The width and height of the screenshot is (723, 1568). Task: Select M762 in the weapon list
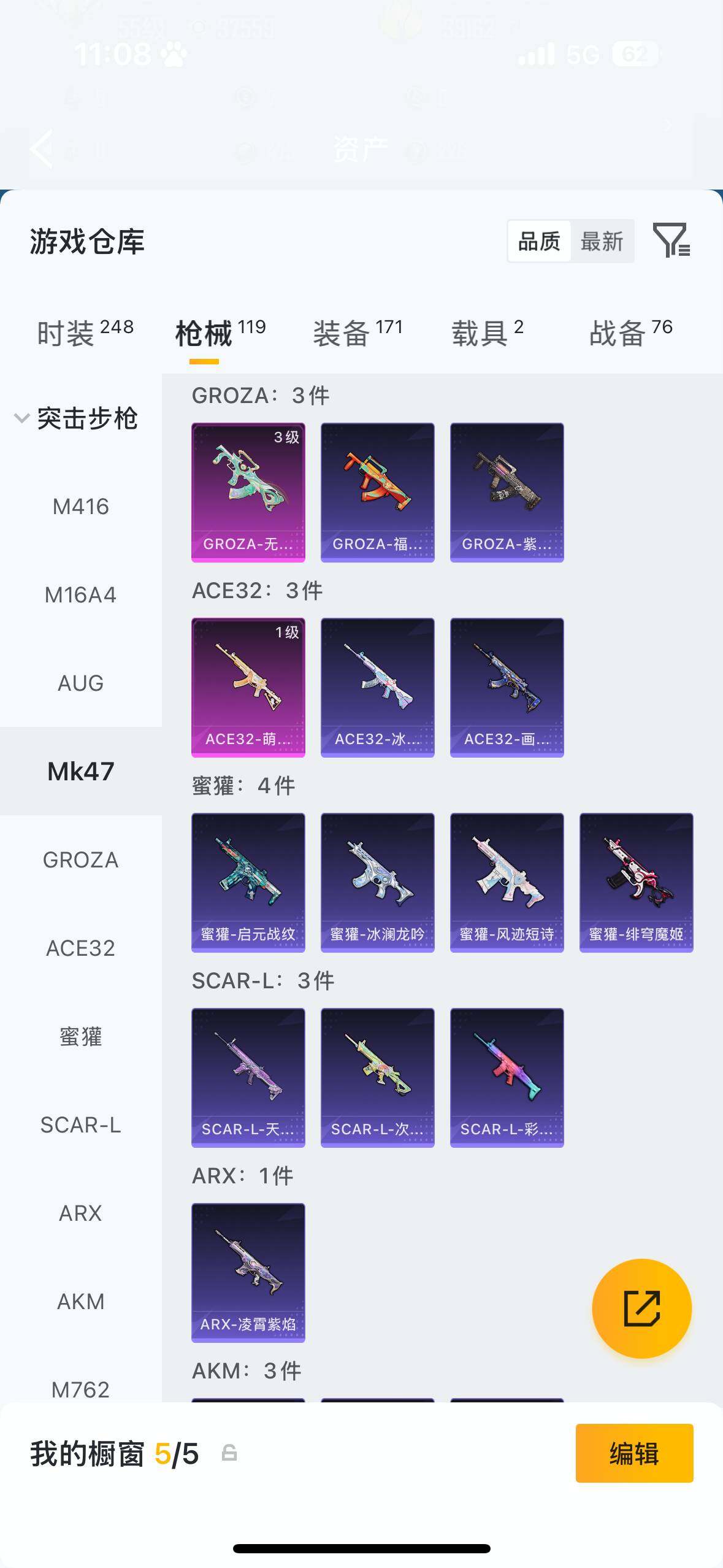coord(80,1389)
